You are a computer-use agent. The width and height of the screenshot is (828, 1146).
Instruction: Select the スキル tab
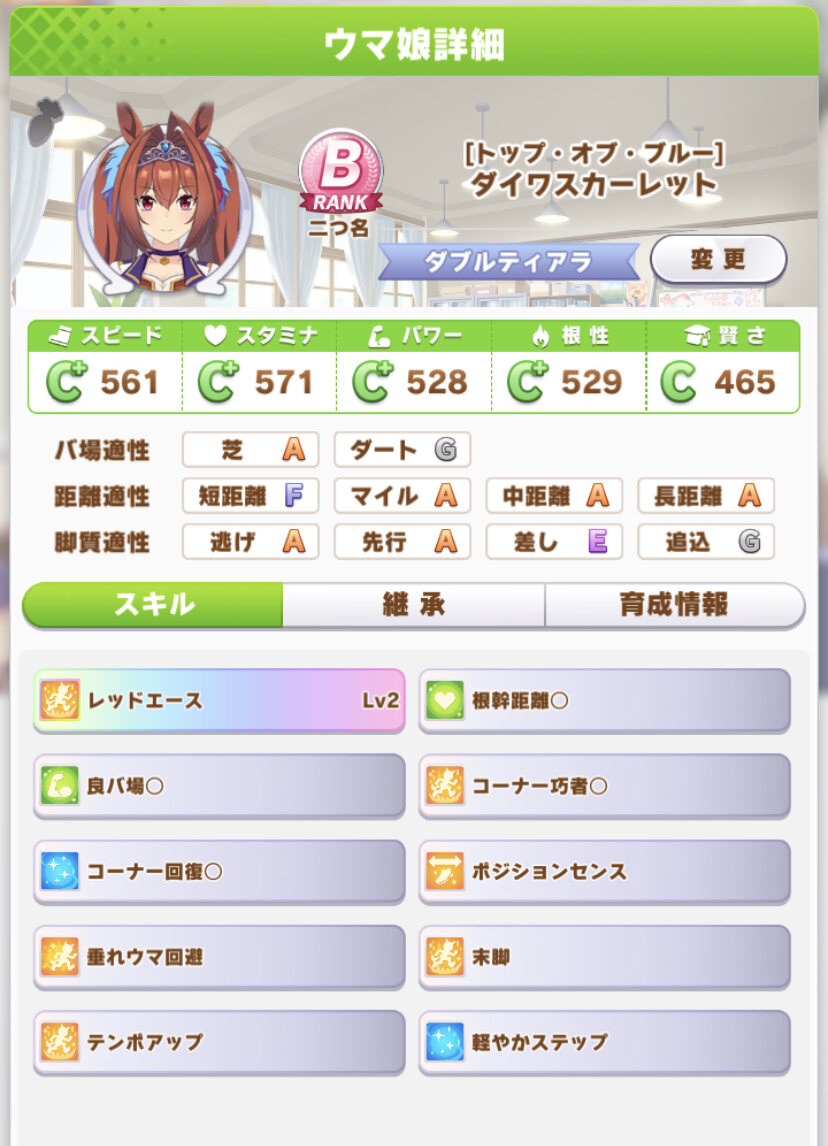click(153, 605)
